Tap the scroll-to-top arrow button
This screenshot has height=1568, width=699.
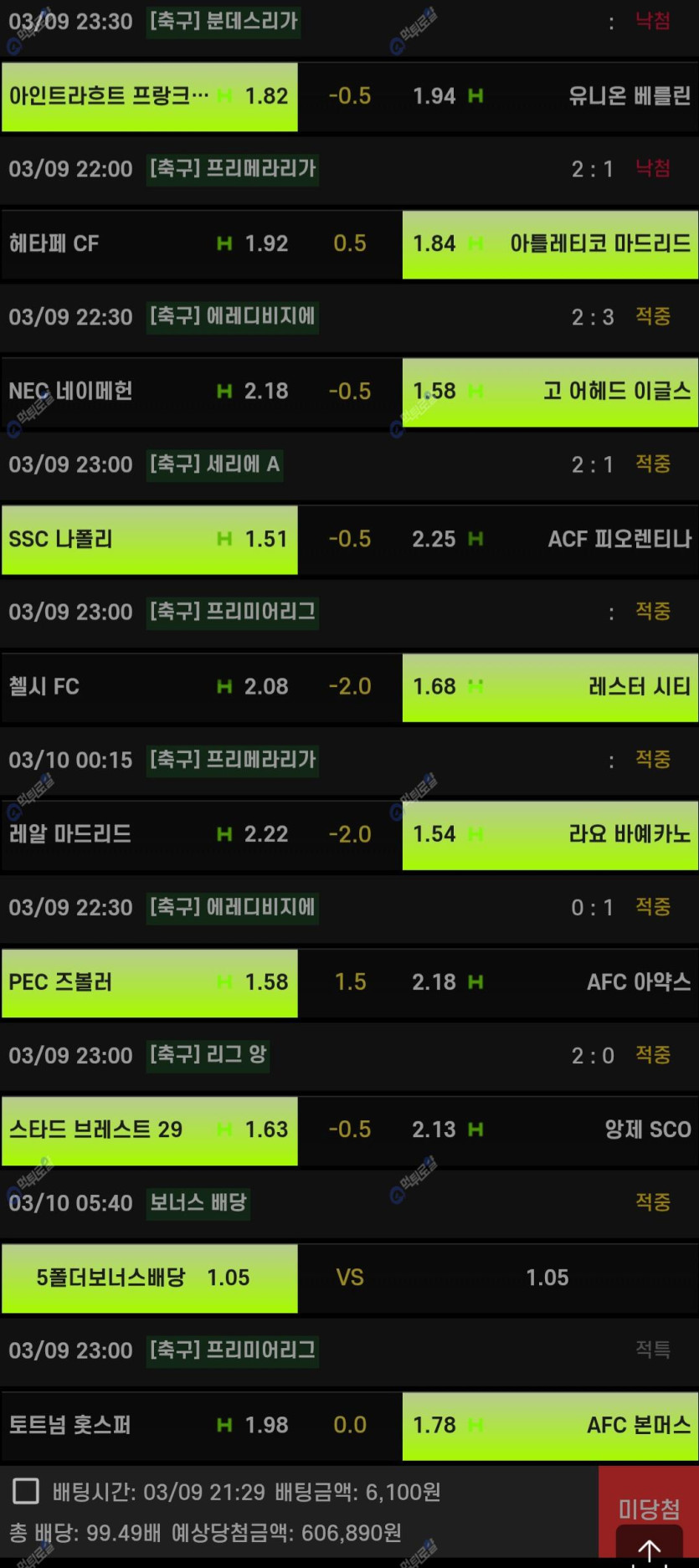click(x=649, y=1550)
